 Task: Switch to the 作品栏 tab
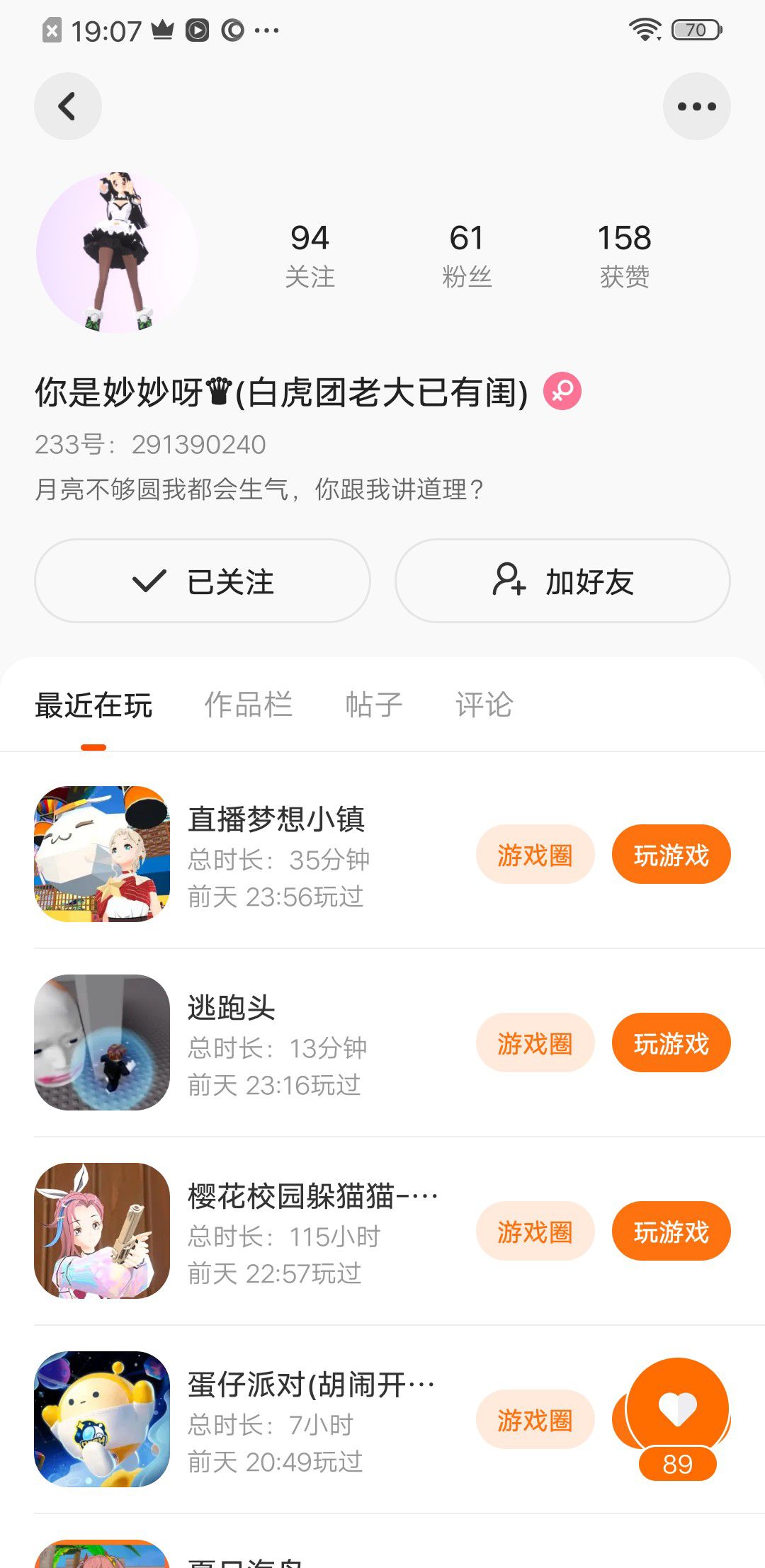248,705
